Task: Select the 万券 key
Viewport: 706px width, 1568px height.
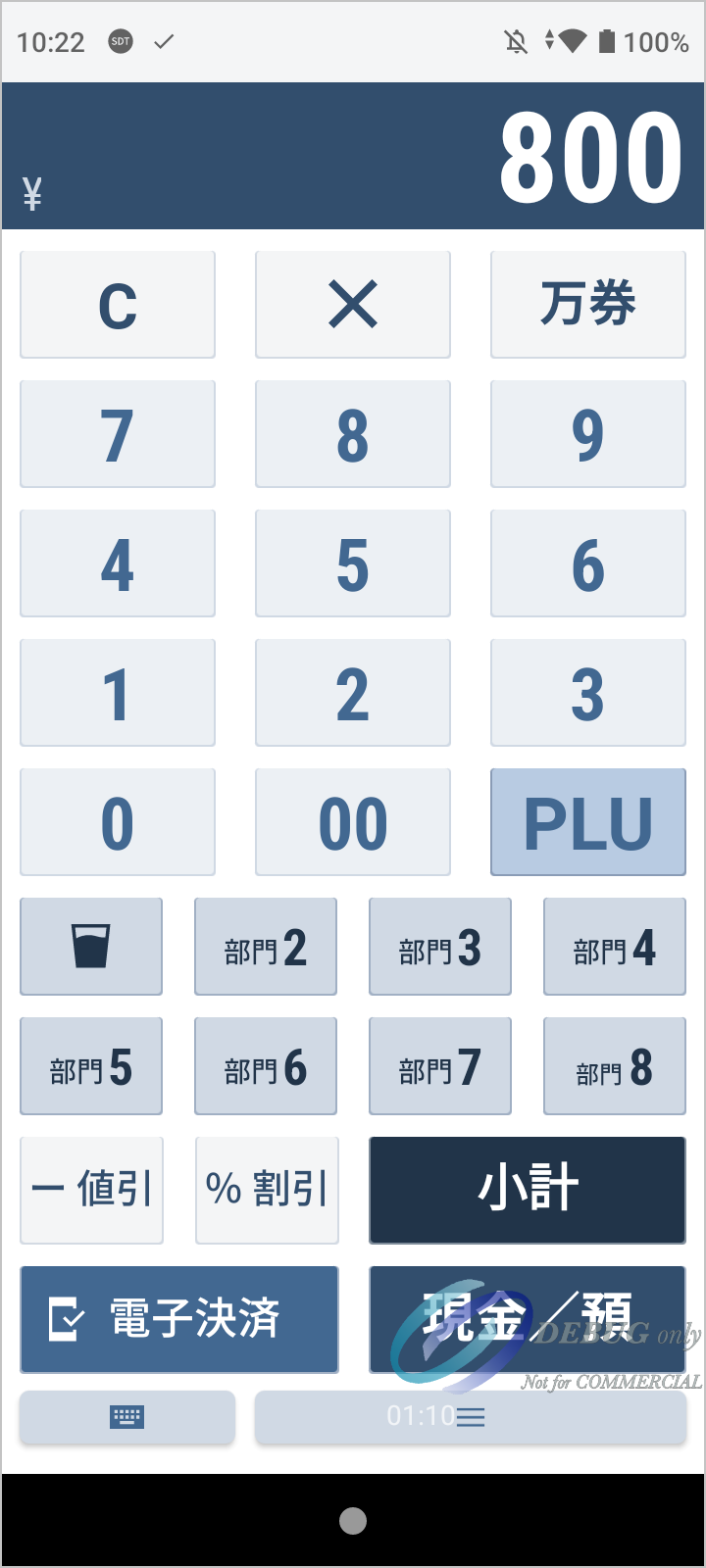Action: [588, 305]
